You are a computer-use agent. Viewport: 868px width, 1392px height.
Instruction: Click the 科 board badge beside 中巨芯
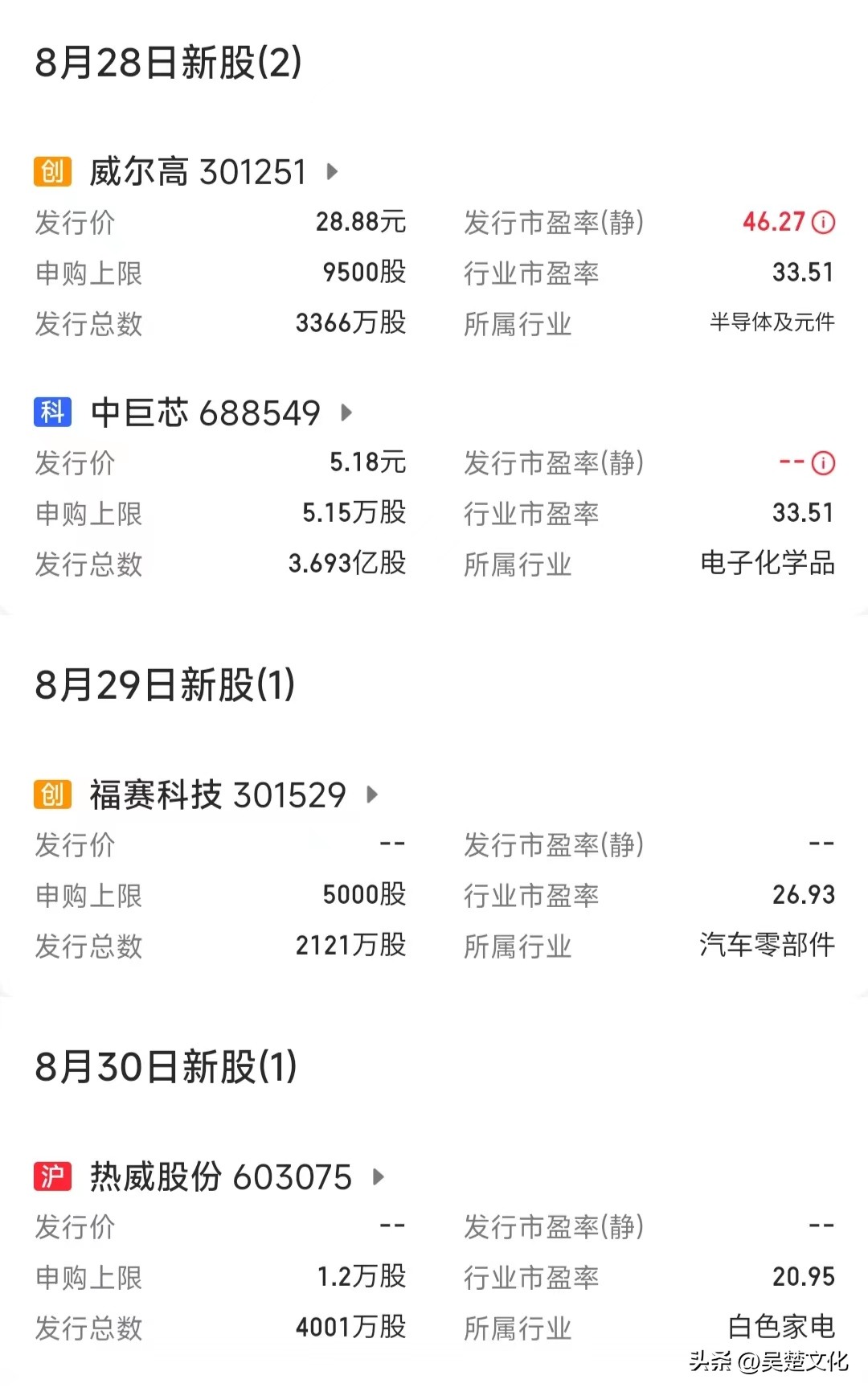[51, 412]
